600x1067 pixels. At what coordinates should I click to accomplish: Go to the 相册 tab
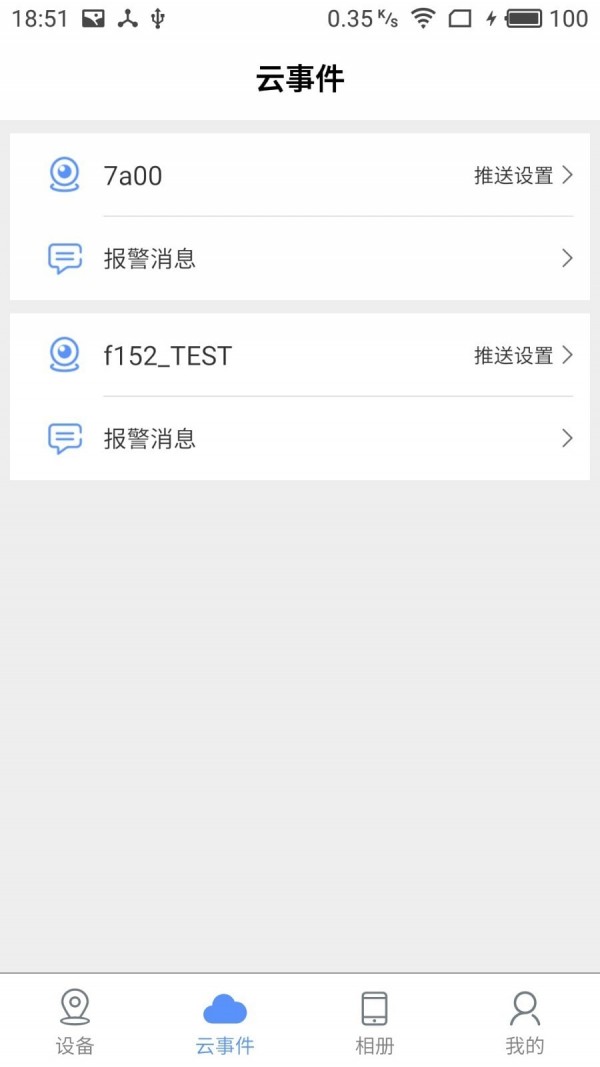point(375,1021)
